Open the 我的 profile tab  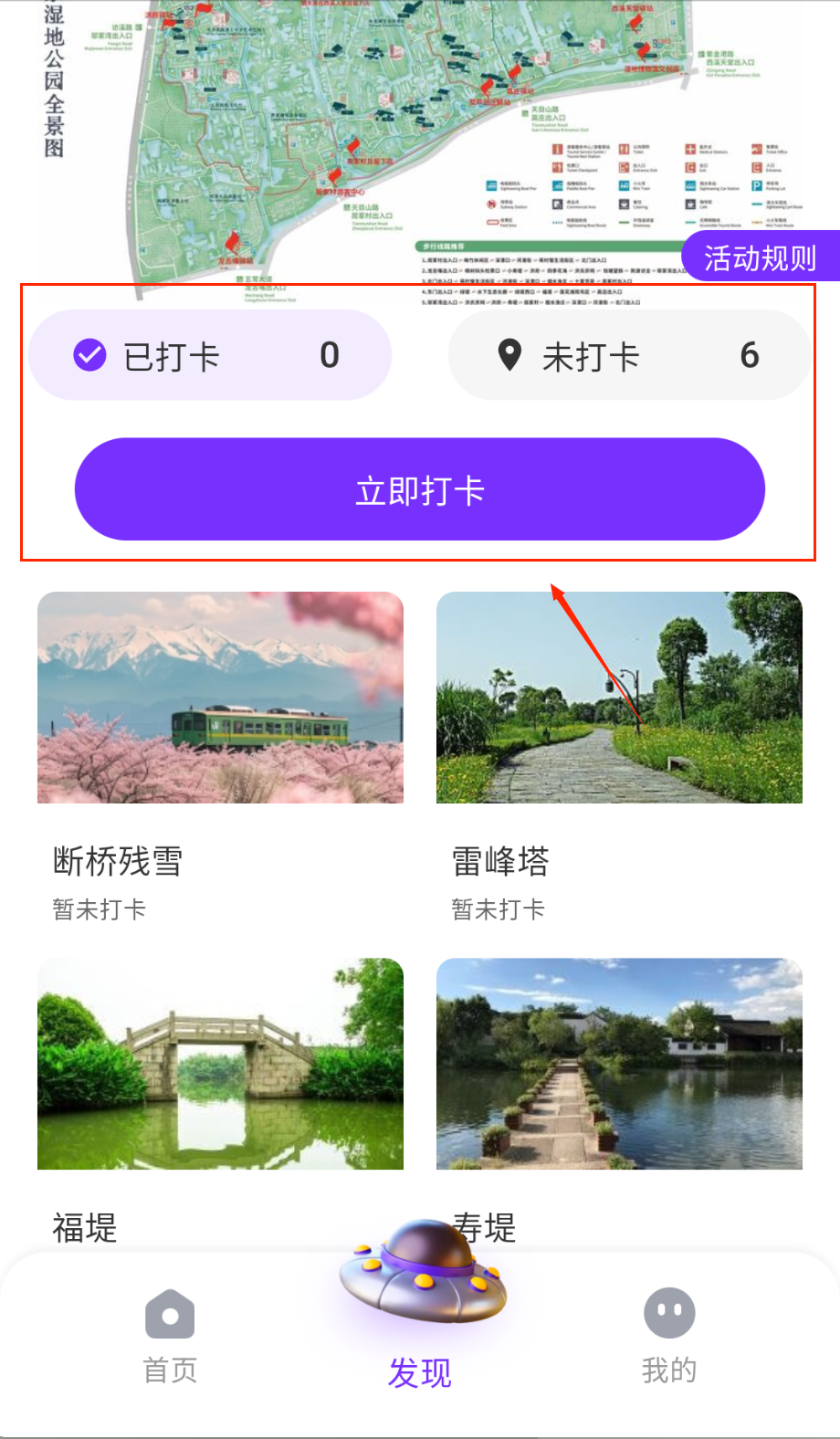[669, 1337]
